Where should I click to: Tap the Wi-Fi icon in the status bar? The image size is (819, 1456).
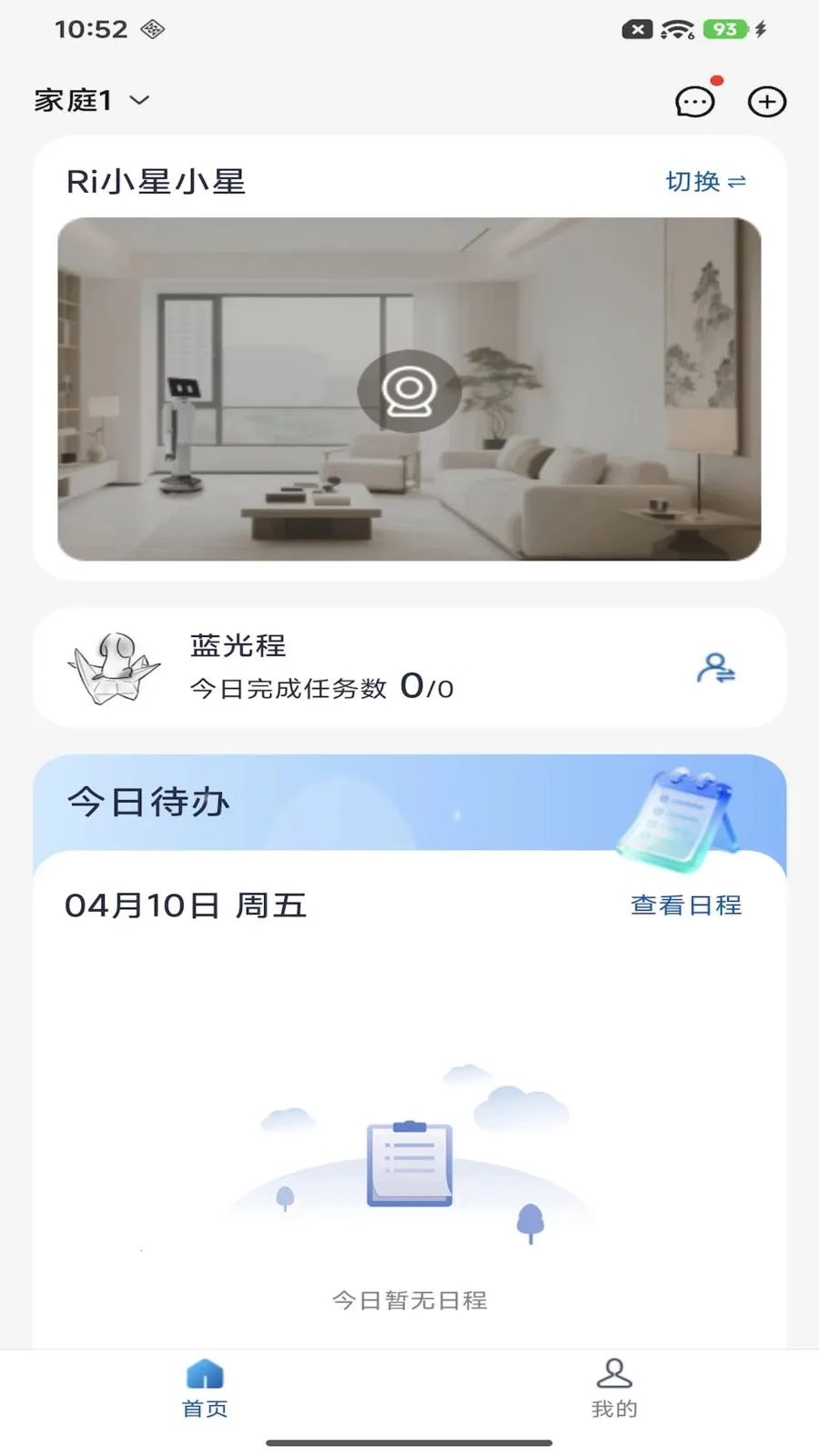click(676, 28)
